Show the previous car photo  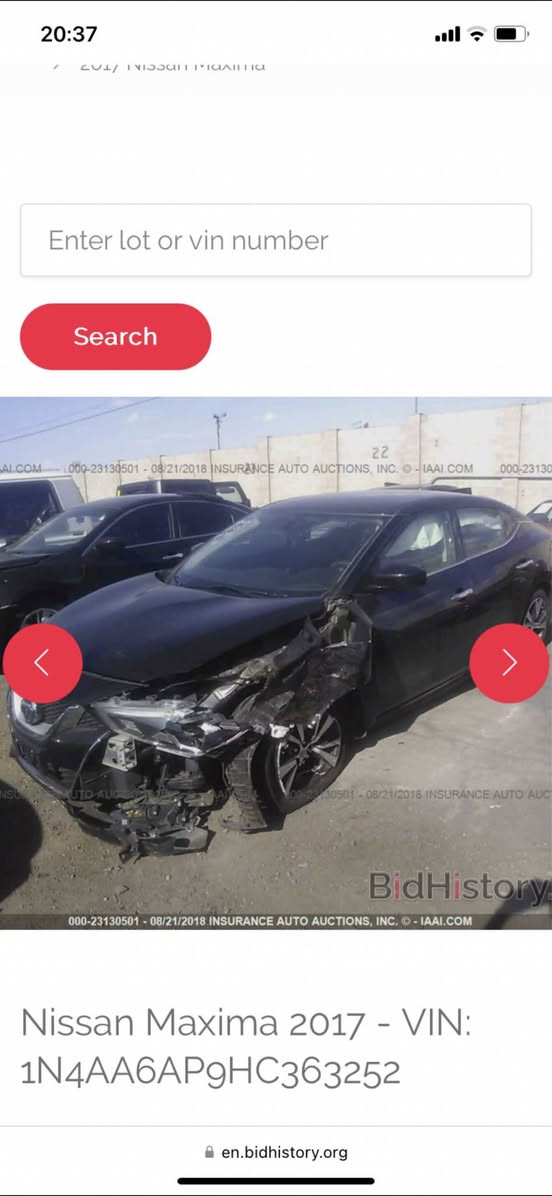(43, 664)
